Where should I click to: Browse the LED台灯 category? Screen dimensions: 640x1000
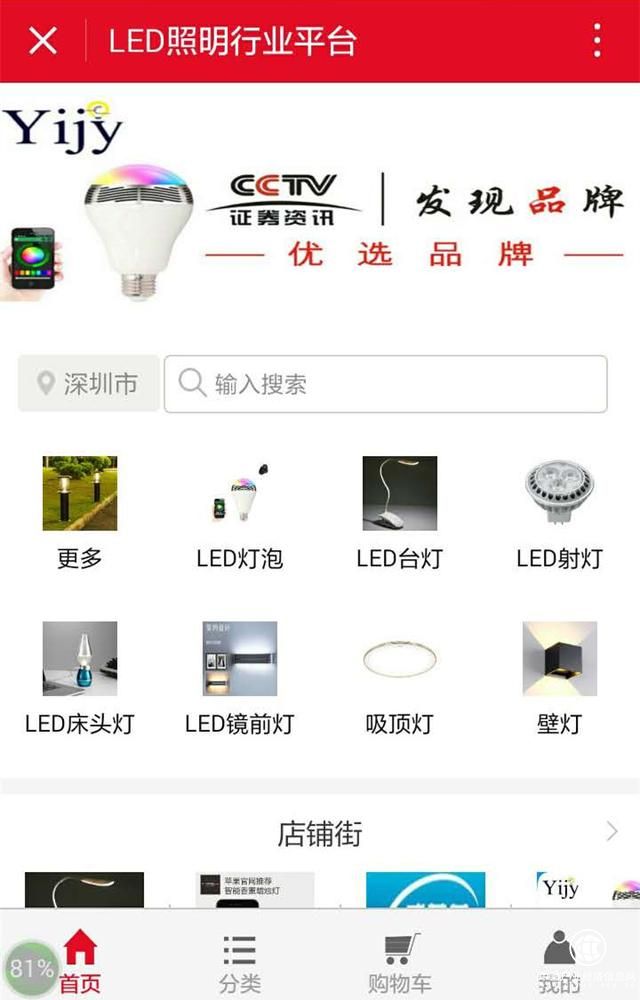[x=400, y=512]
